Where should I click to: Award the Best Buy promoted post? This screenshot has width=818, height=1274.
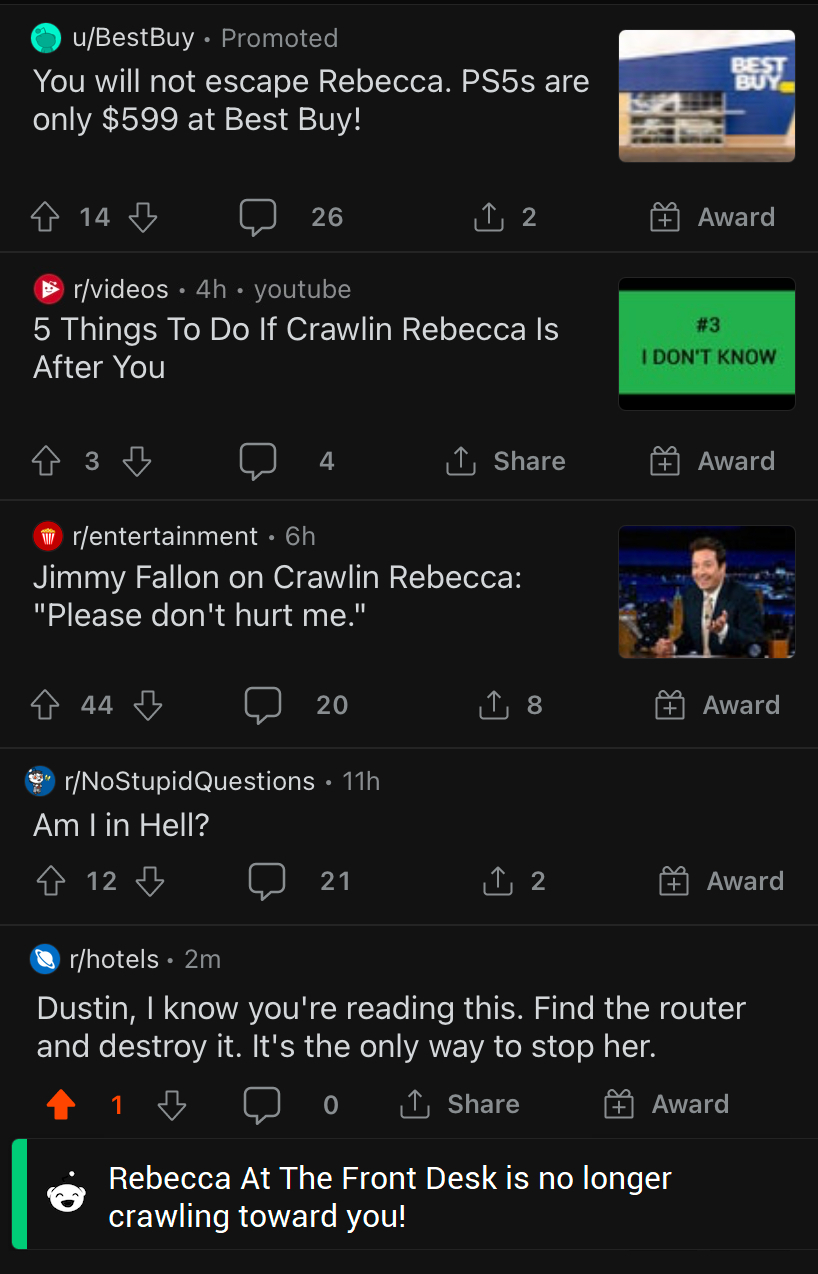click(713, 217)
